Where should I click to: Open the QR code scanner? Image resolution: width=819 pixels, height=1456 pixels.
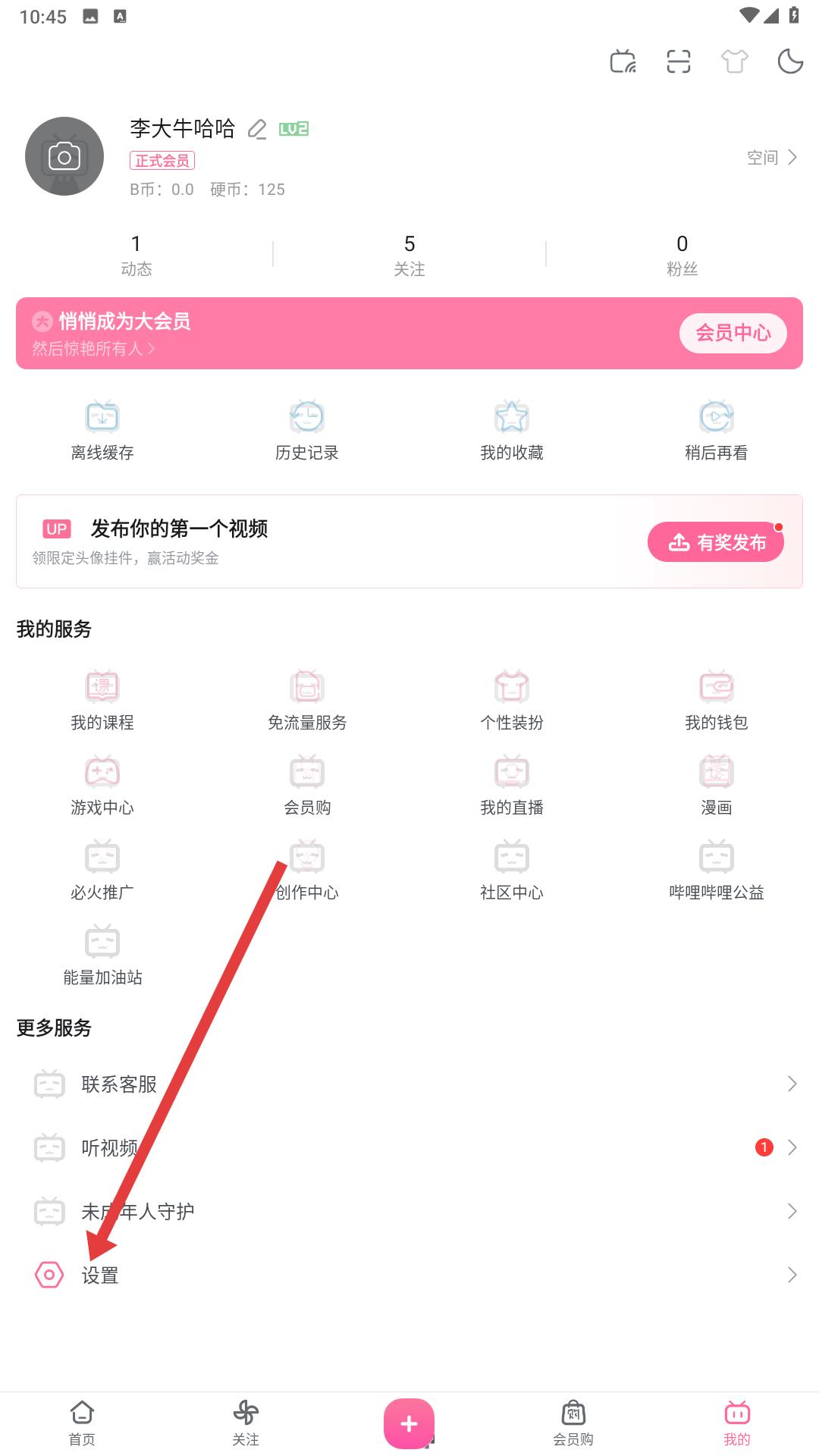pos(678,61)
